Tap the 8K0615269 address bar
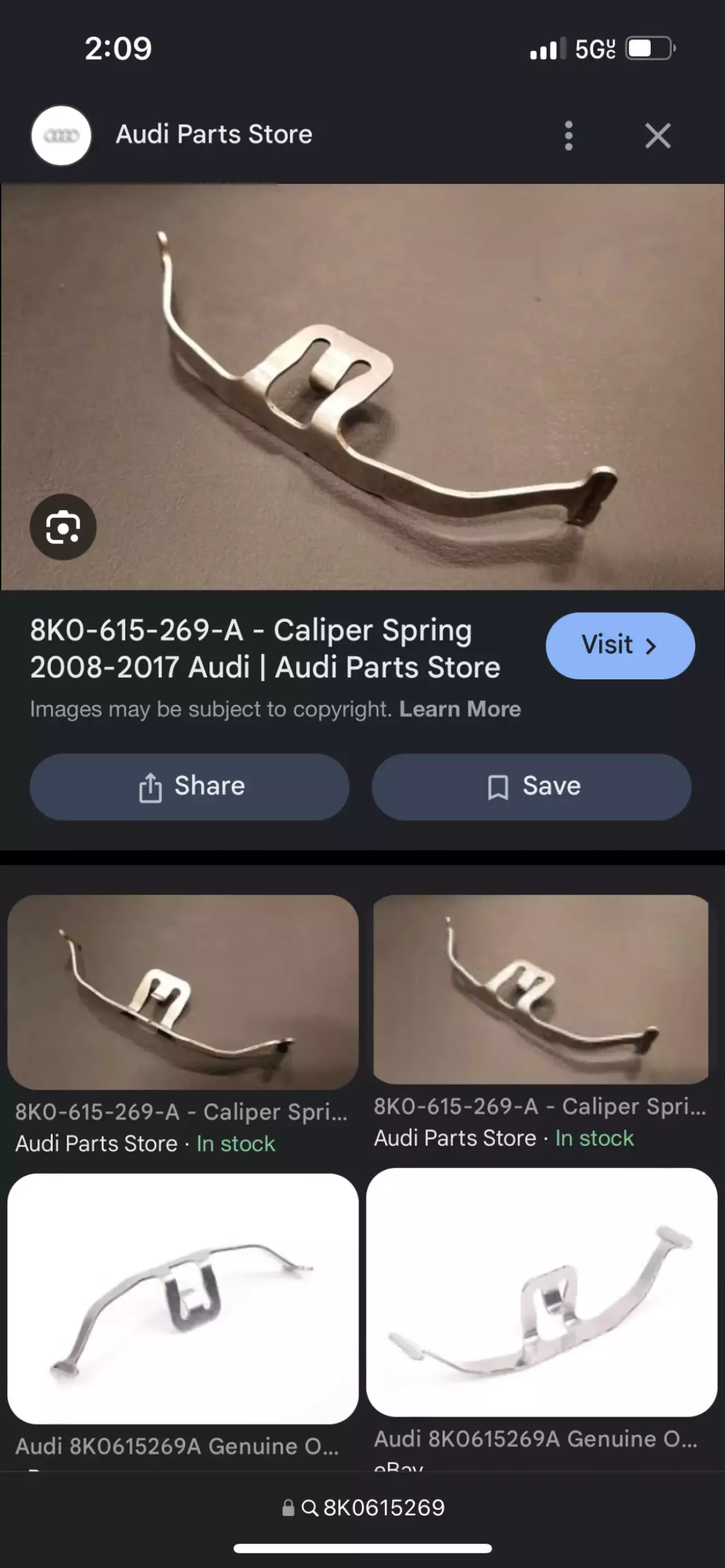This screenshot has width=725, height=1568. (364, 1506)
